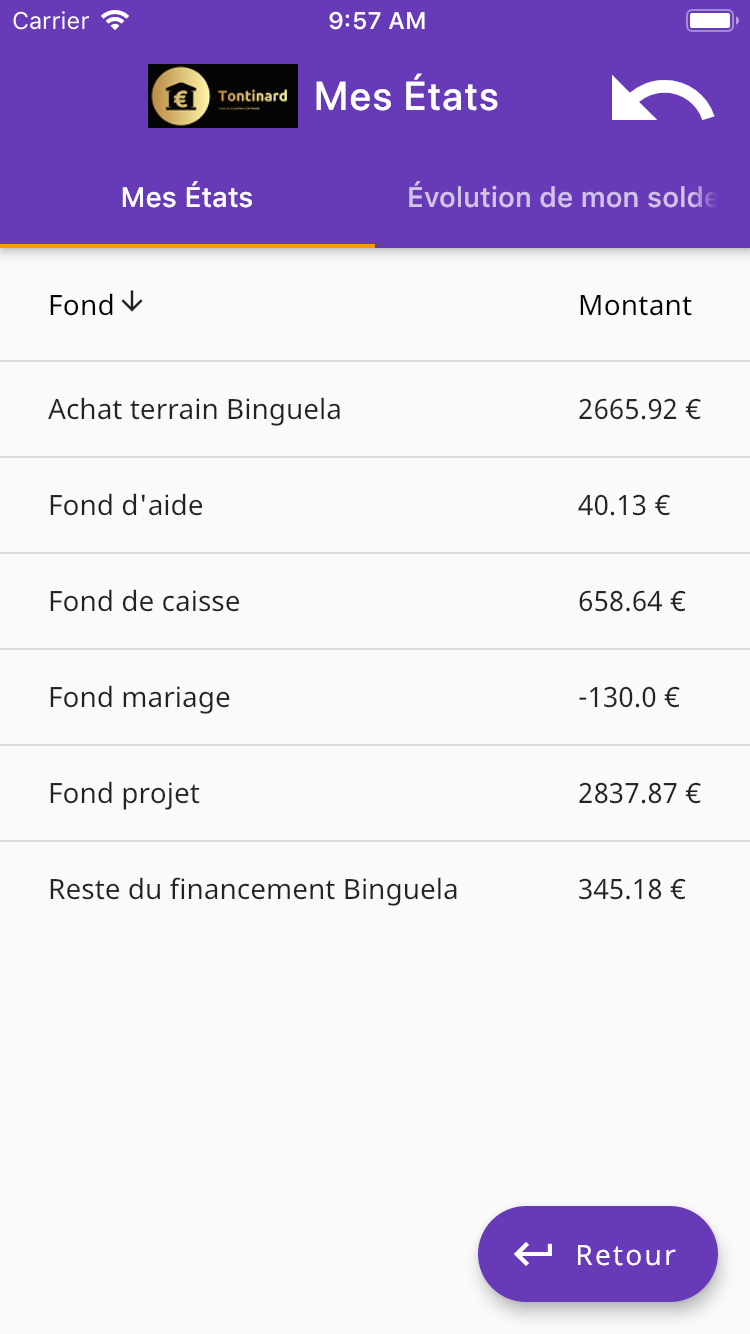Viewport: 750px width, 1334px height.
Task: Sort the table by the Montant column
Action: [635, 305]
